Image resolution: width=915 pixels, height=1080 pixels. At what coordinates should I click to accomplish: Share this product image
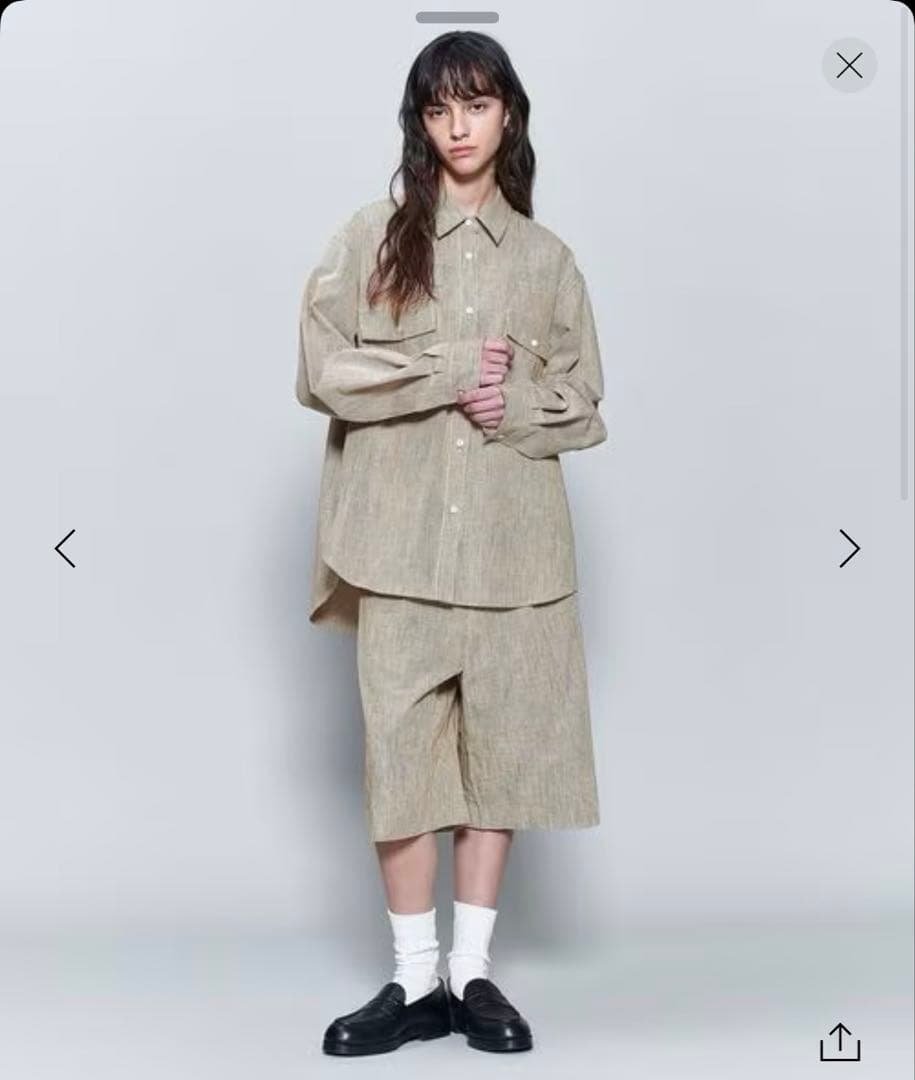click(840, 1042)
